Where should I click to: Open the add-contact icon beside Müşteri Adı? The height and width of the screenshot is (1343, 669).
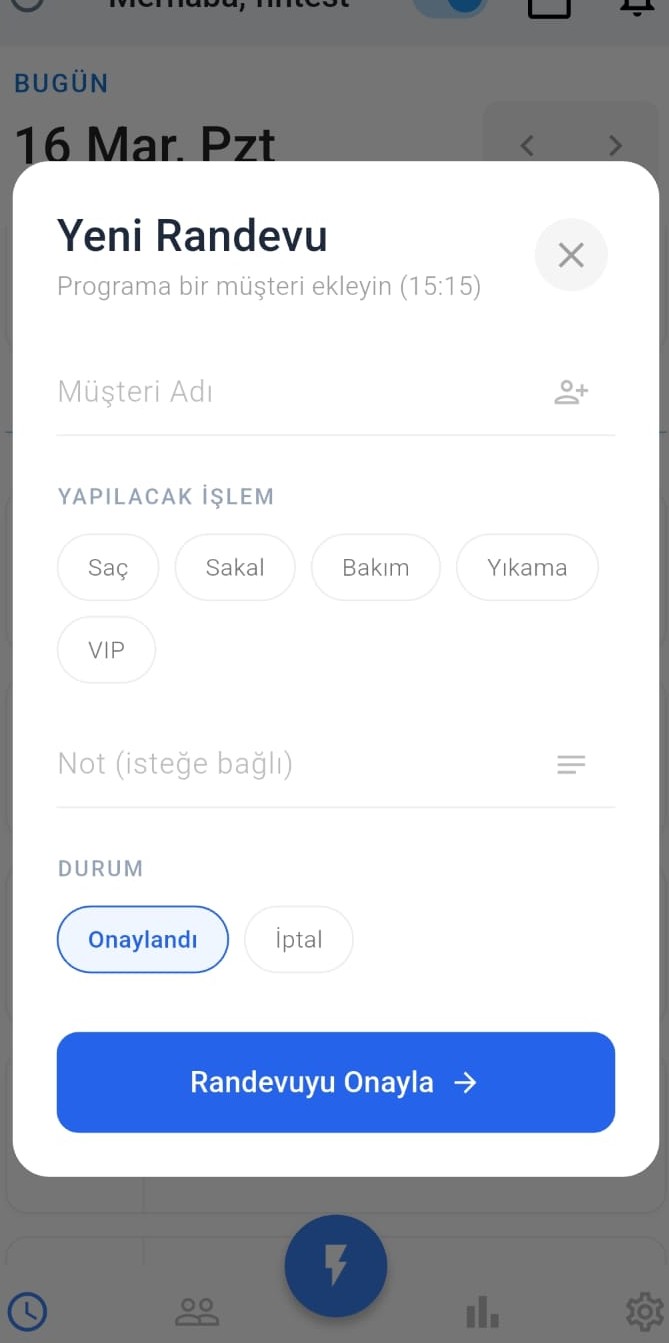(x=571, y=392)
